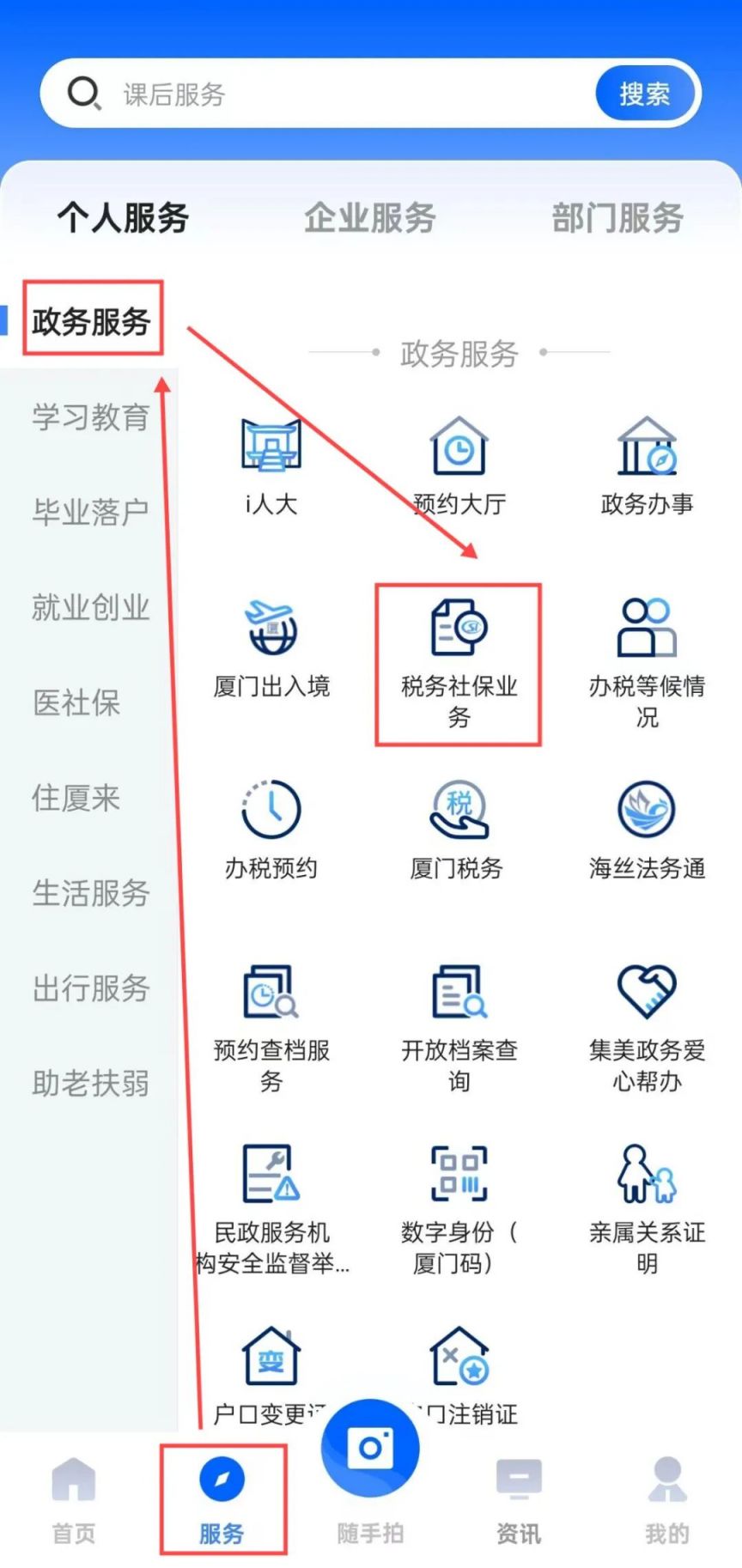The image size is (742, 1568).
Task: Open 开放档案查询
Action: click(459, 1027)
